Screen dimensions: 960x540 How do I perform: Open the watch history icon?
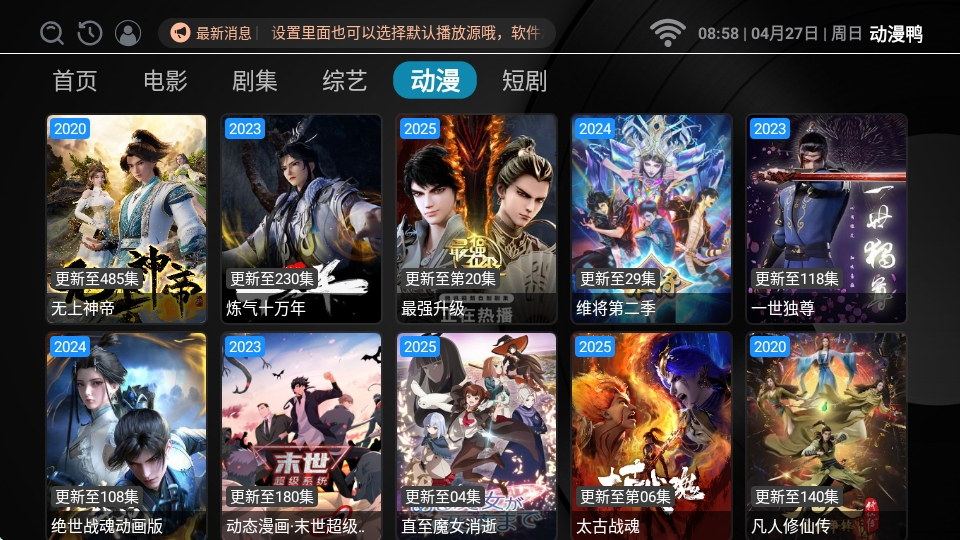click(x=90, y=33)
